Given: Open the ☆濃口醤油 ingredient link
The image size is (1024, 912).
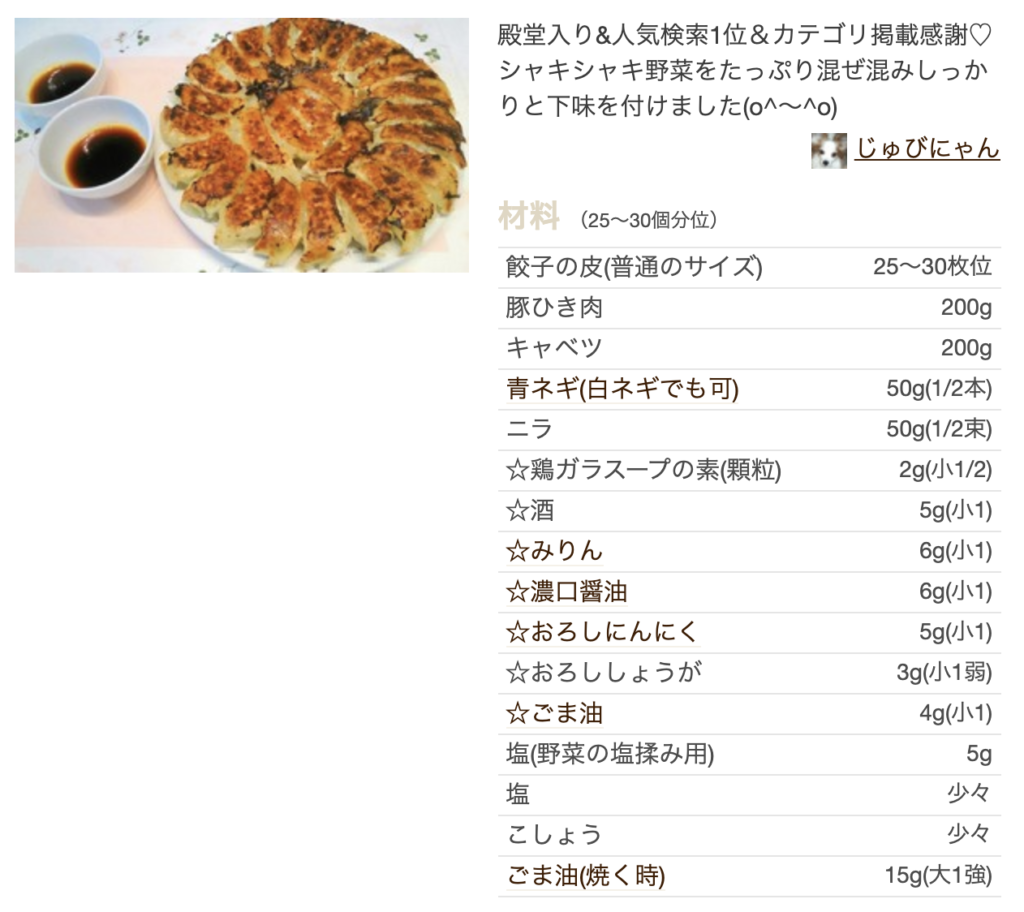Looking at the screenshot, I should pos(566,592).
